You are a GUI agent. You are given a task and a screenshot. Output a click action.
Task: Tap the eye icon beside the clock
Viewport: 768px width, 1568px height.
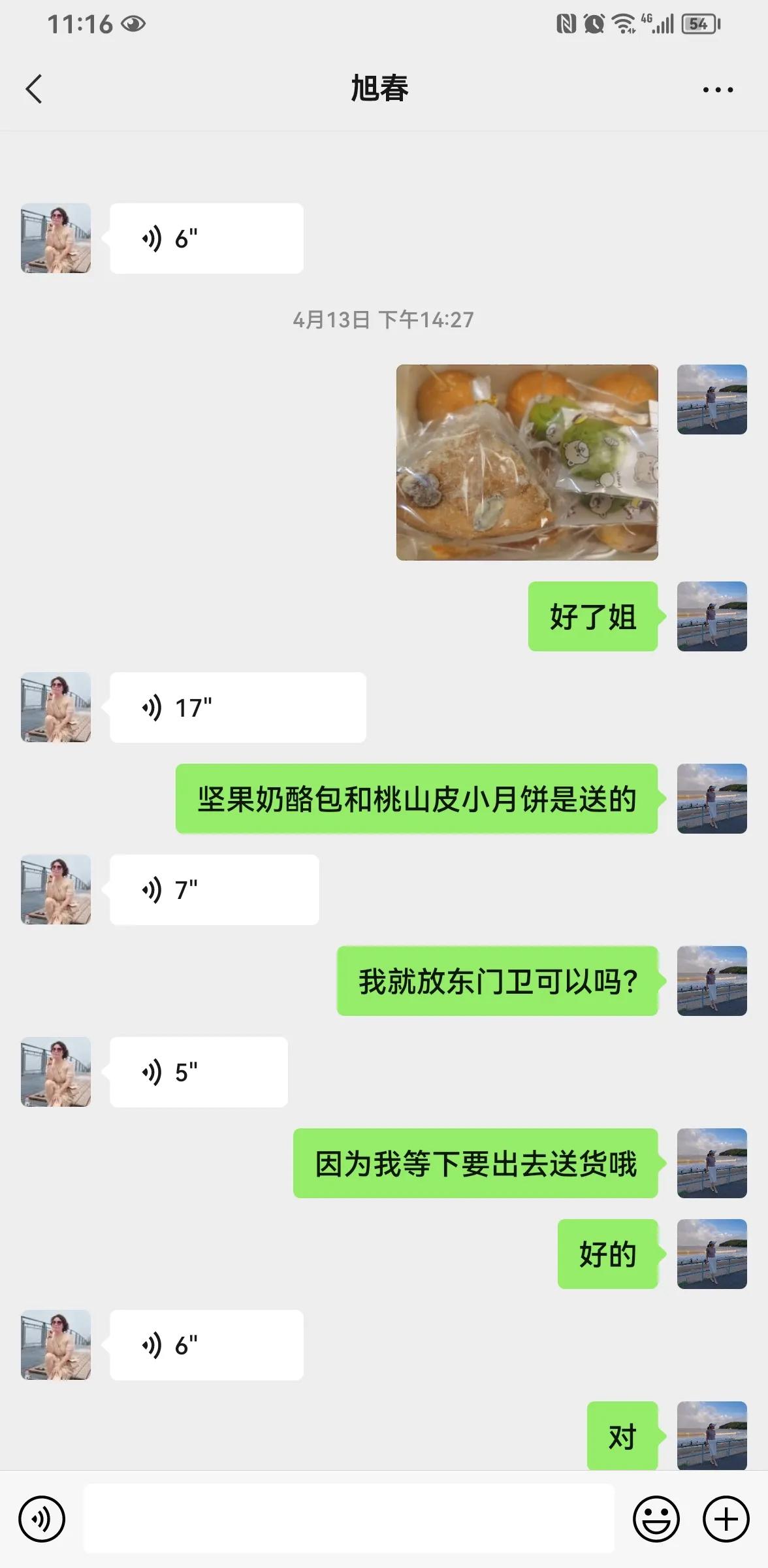click(x=135, y=23)
